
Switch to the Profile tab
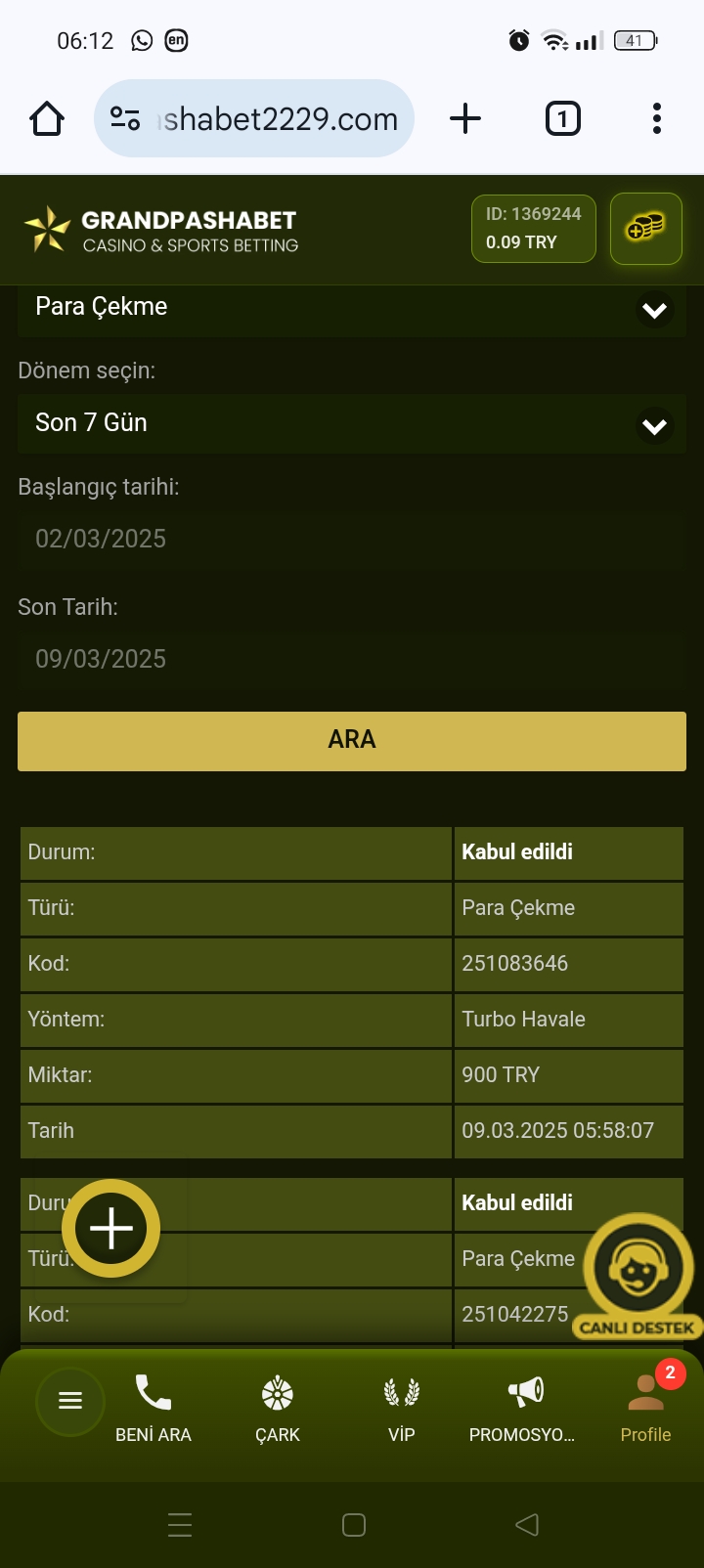645,1409
